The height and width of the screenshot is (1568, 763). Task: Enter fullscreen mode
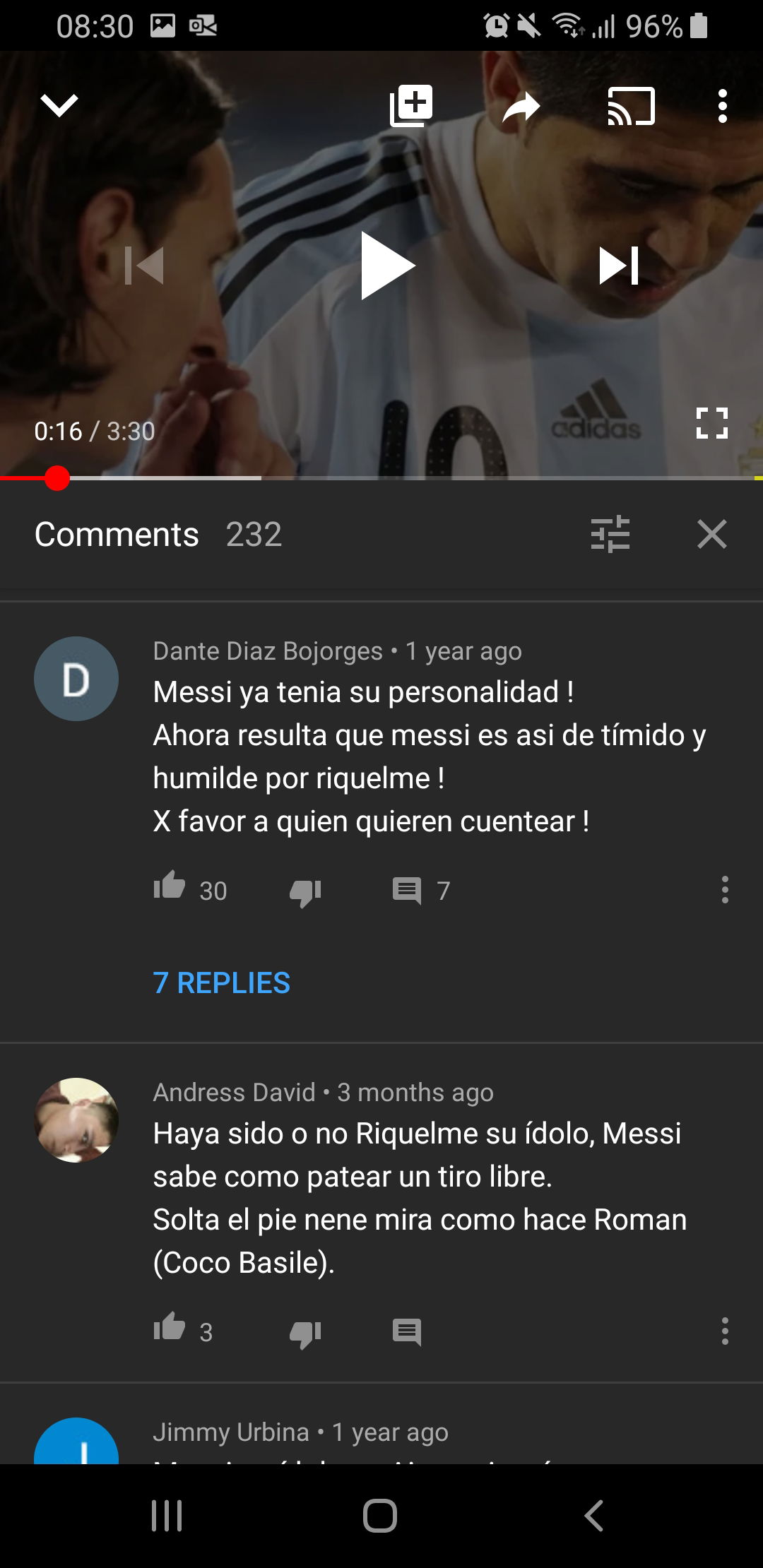click(x=712, y=423)
